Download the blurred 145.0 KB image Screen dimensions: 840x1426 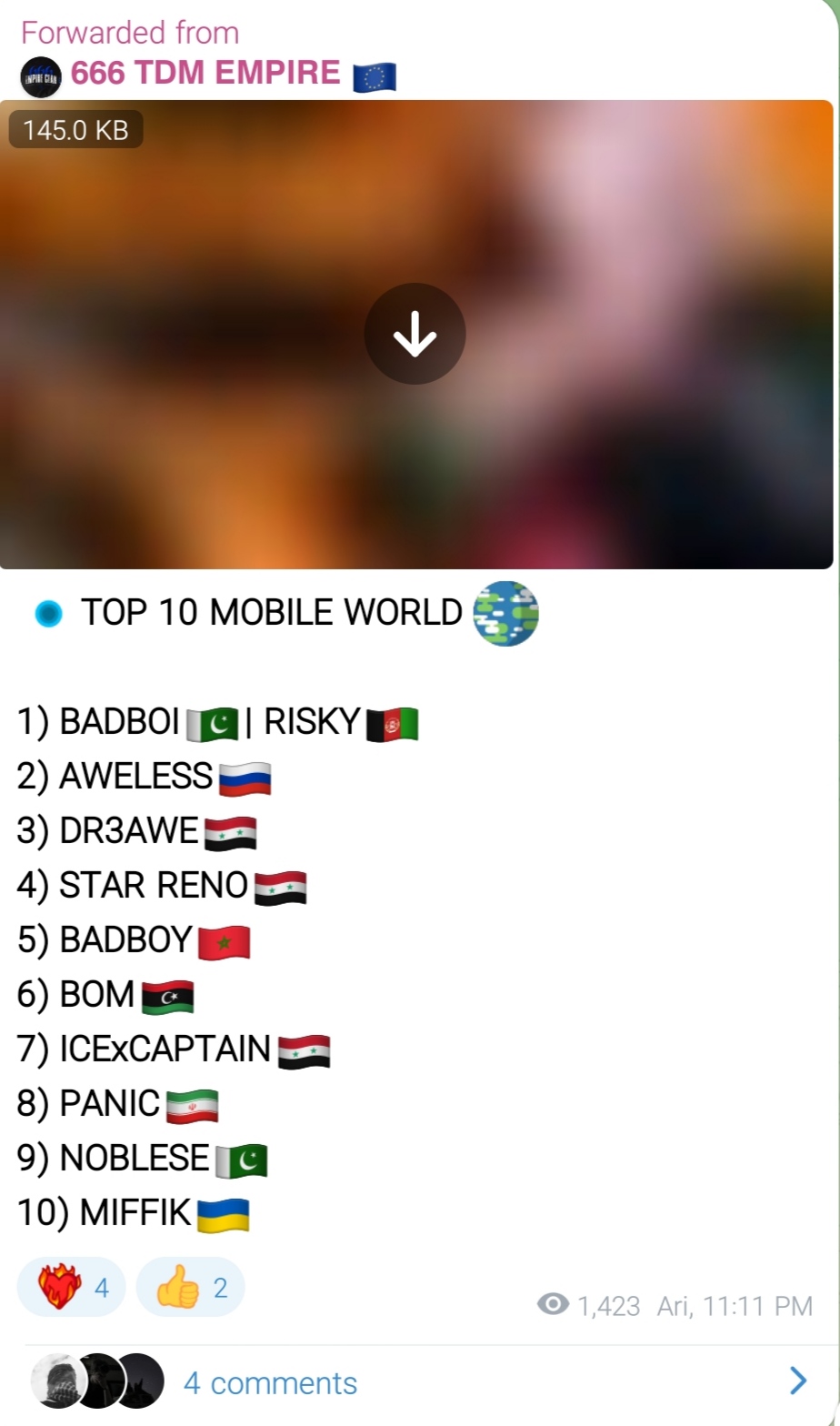tap(415, 334)
